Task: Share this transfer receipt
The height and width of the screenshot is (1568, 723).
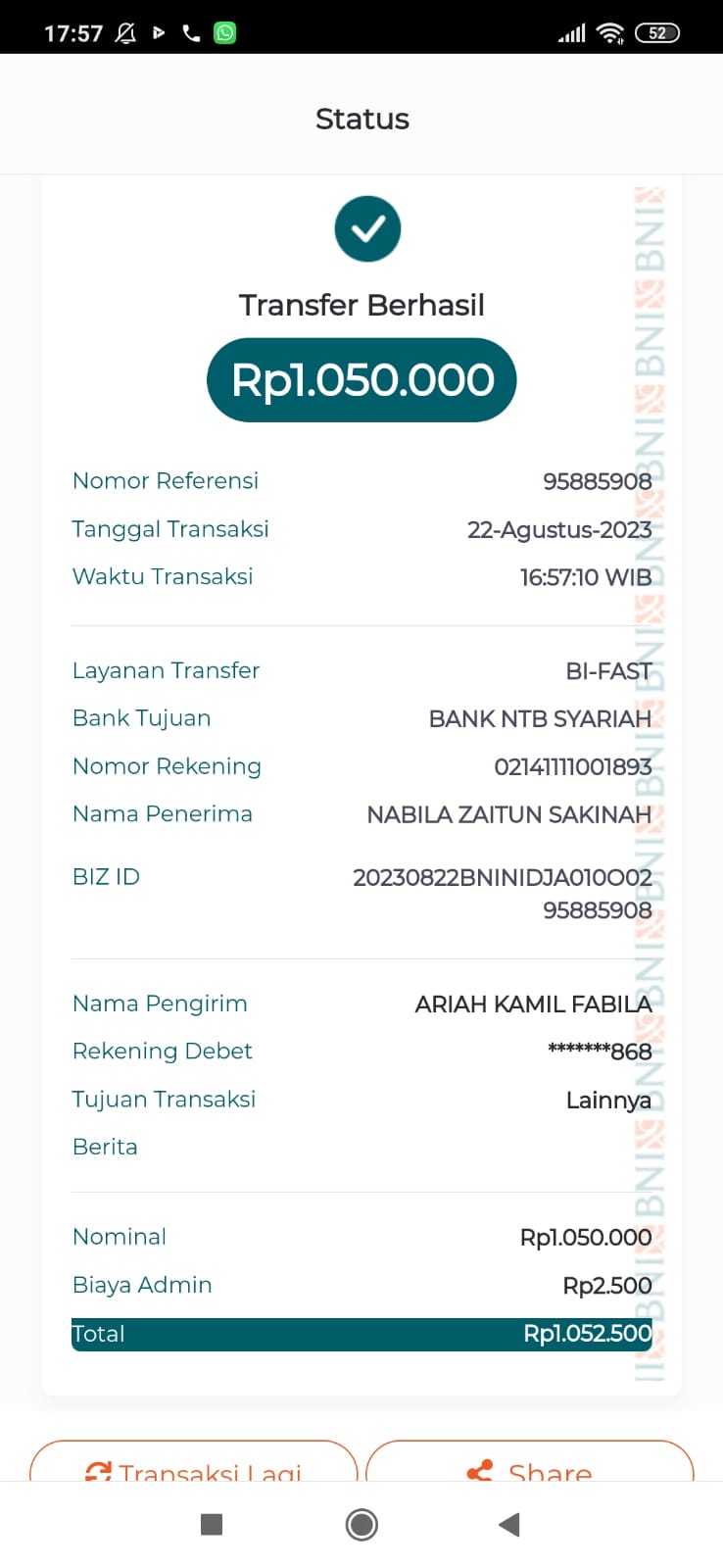Action: 530,1464
